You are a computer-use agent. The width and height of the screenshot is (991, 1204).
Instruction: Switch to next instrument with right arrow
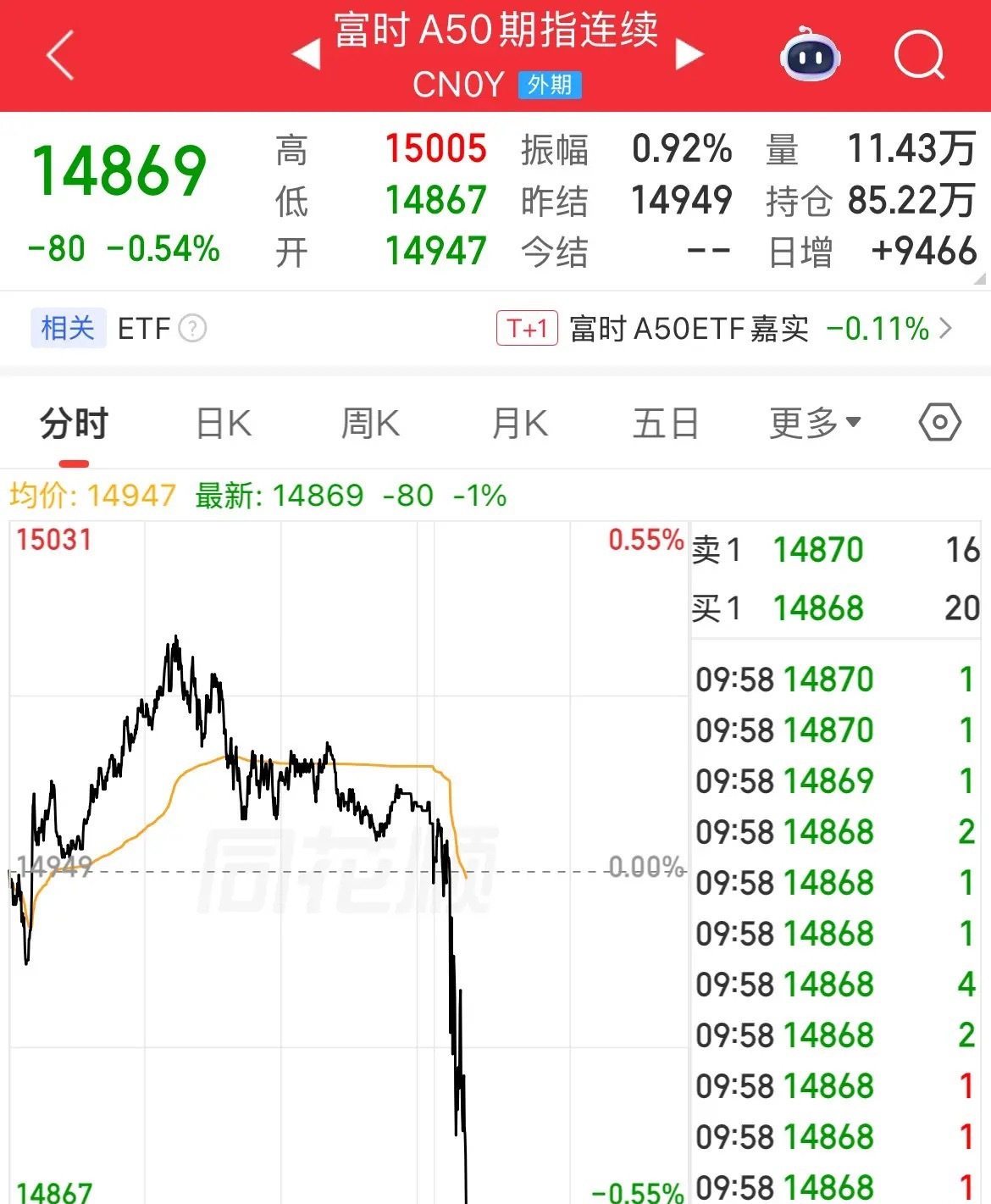tap(690, 53)
